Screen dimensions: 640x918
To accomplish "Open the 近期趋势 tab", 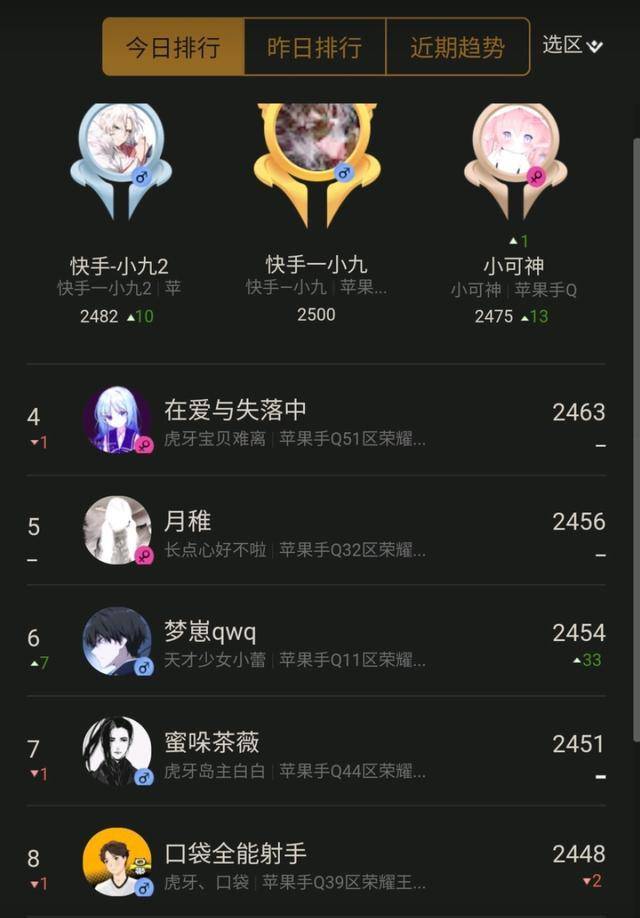I will [x=457, y=47].
